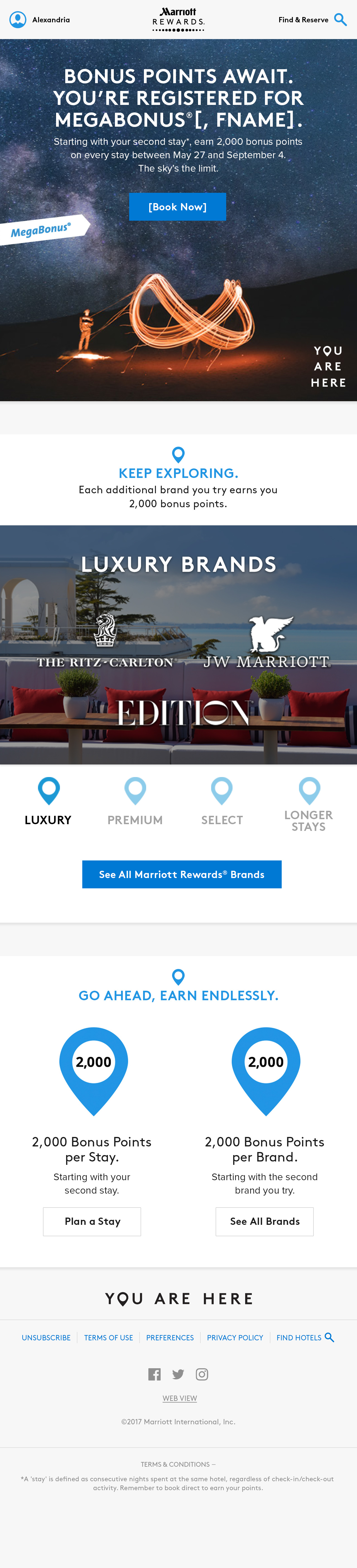Open the Instagram icon
Image resolution: width=357 pixels, height=1568 pixels.
pyautogui.click(x=202, y=1374)
